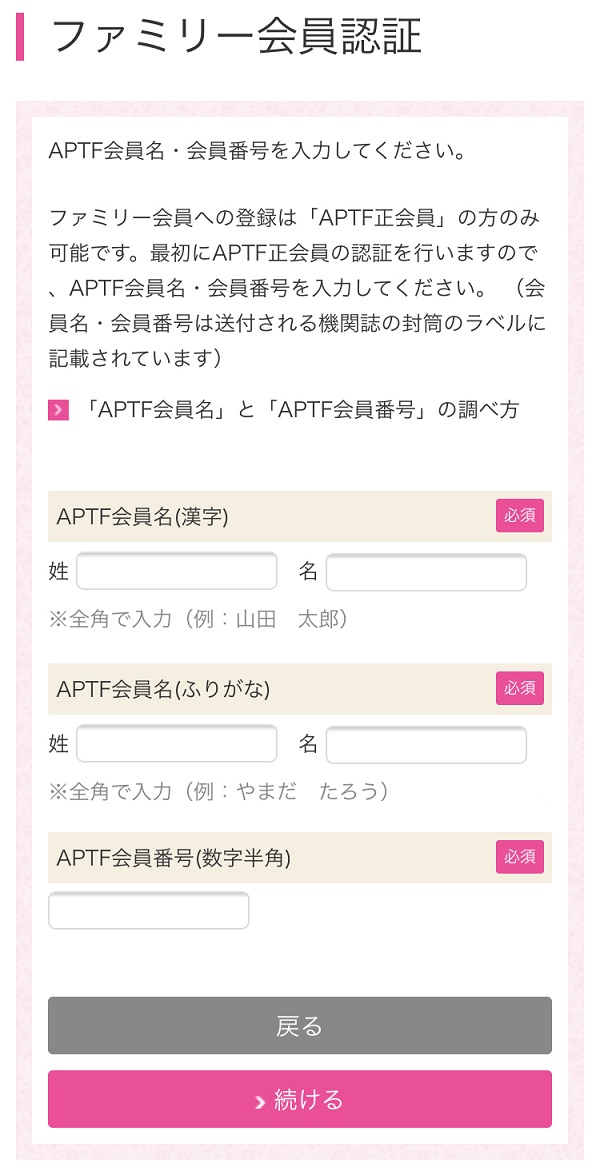Tap the 姓 field under APTF会員名(漢字)
600x1167 pixels.
point(176,572)
